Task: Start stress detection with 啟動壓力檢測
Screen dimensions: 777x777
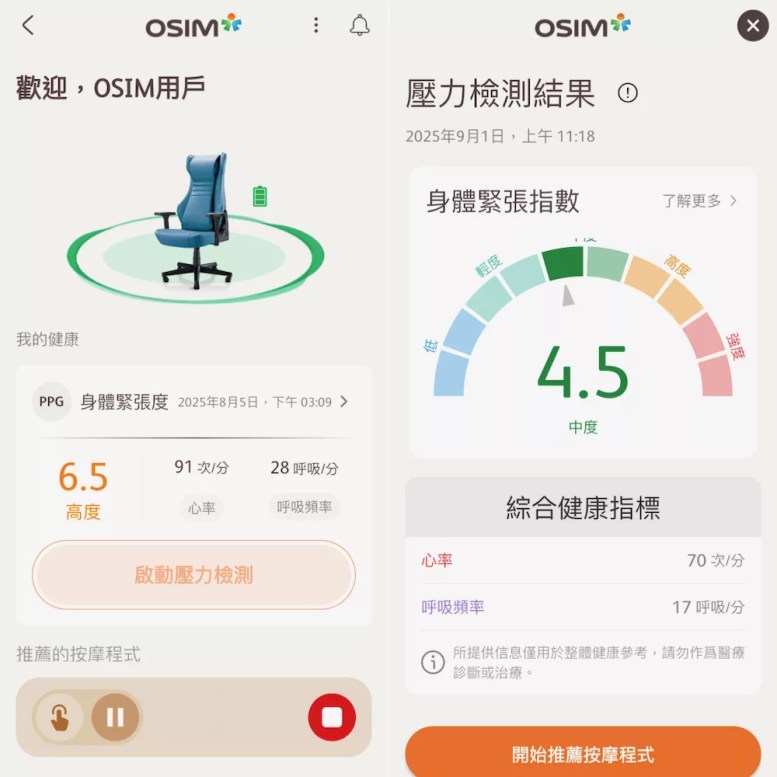Action: click(194, 575)
